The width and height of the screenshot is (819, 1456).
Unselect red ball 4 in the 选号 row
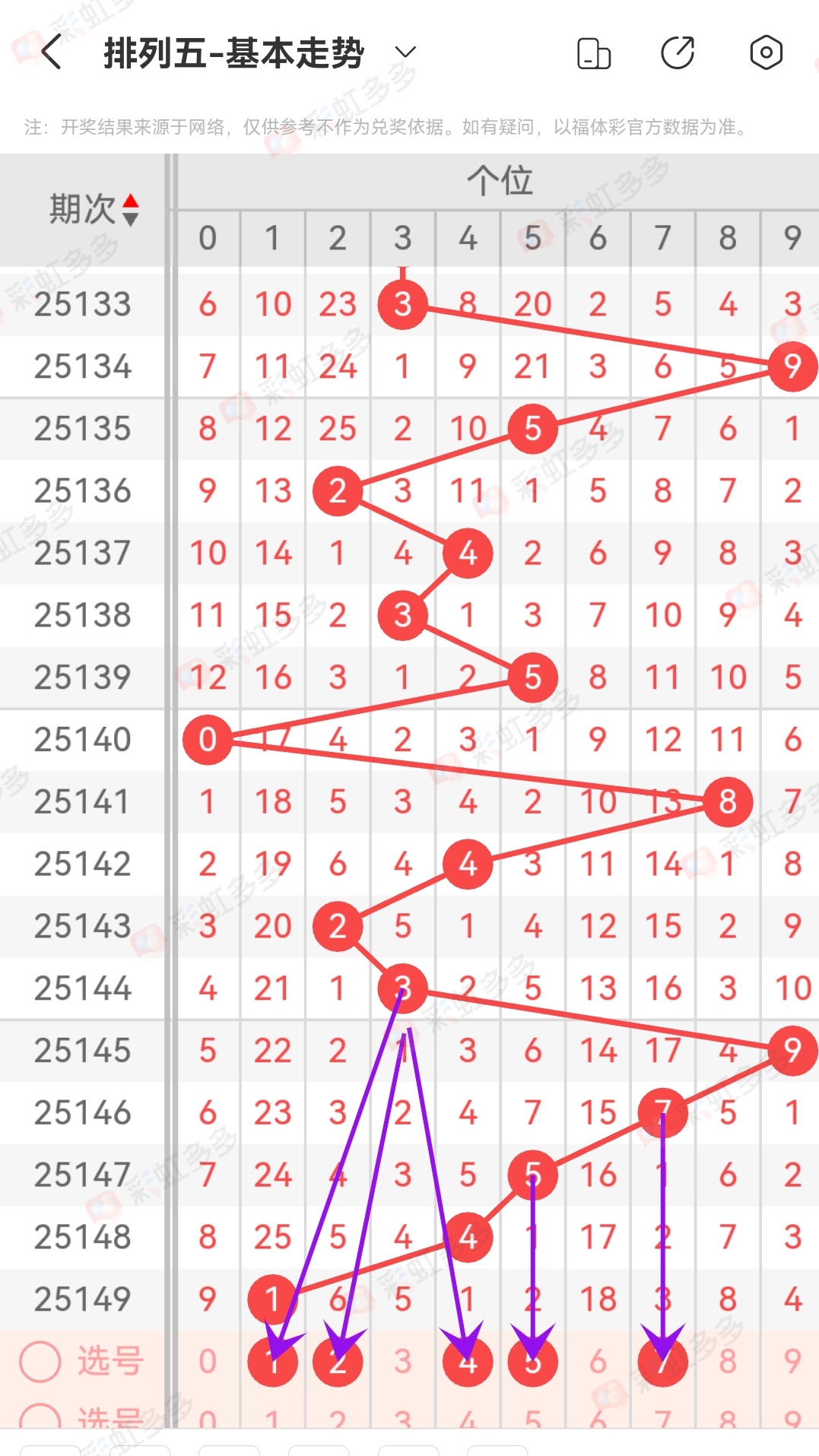pos(468,1361)
